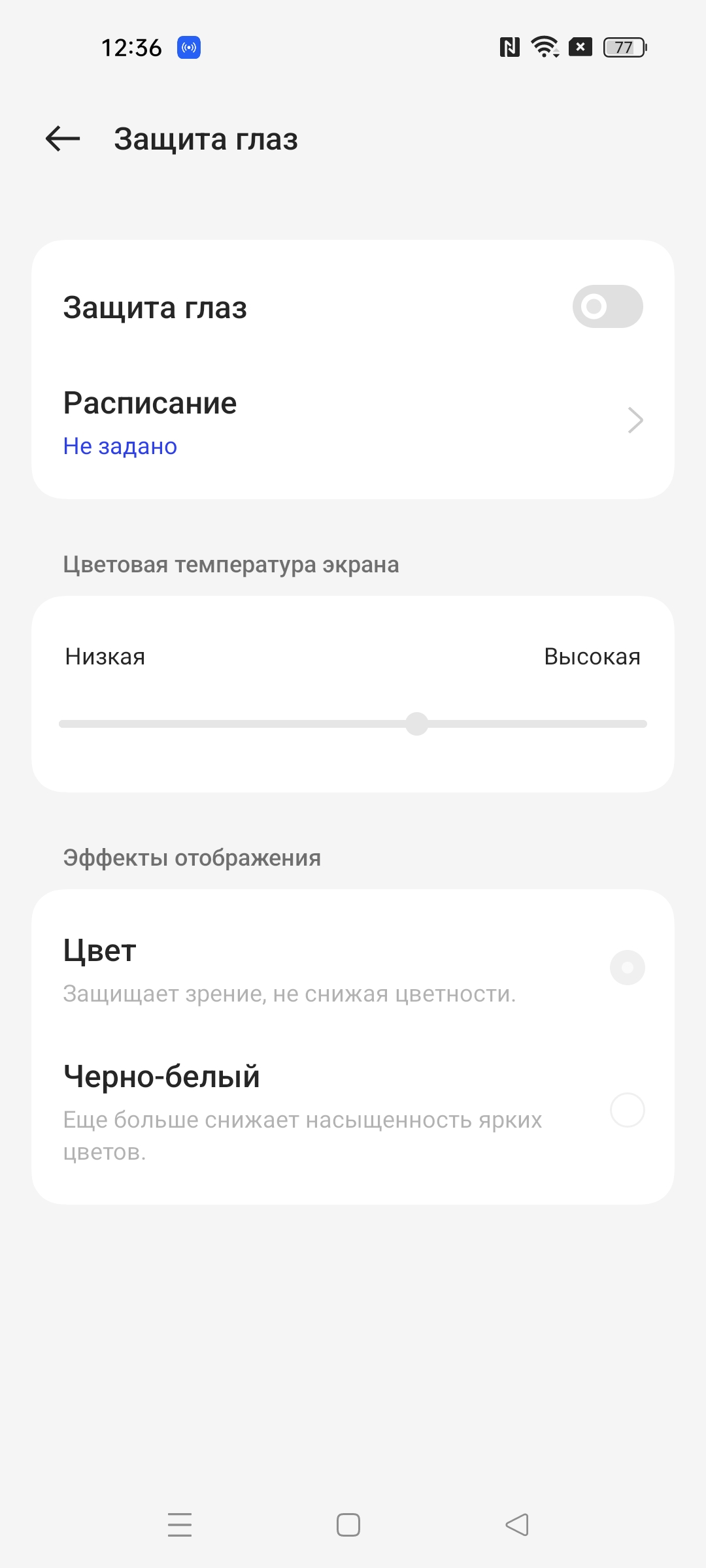
Task: Select the Черно-белый display effect
Action: point(627,1110)
